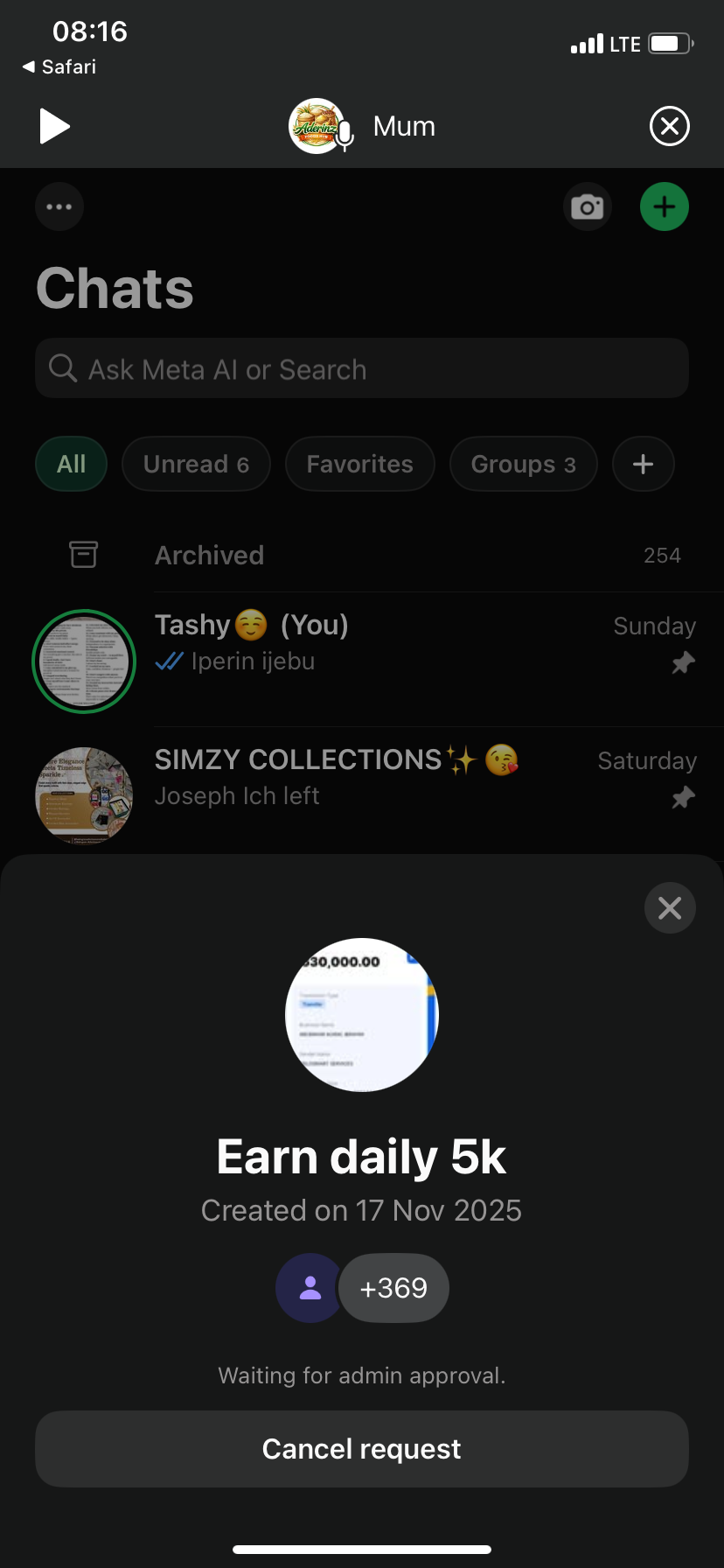Close the Earn daily 5k group sheet

(670, 907)
